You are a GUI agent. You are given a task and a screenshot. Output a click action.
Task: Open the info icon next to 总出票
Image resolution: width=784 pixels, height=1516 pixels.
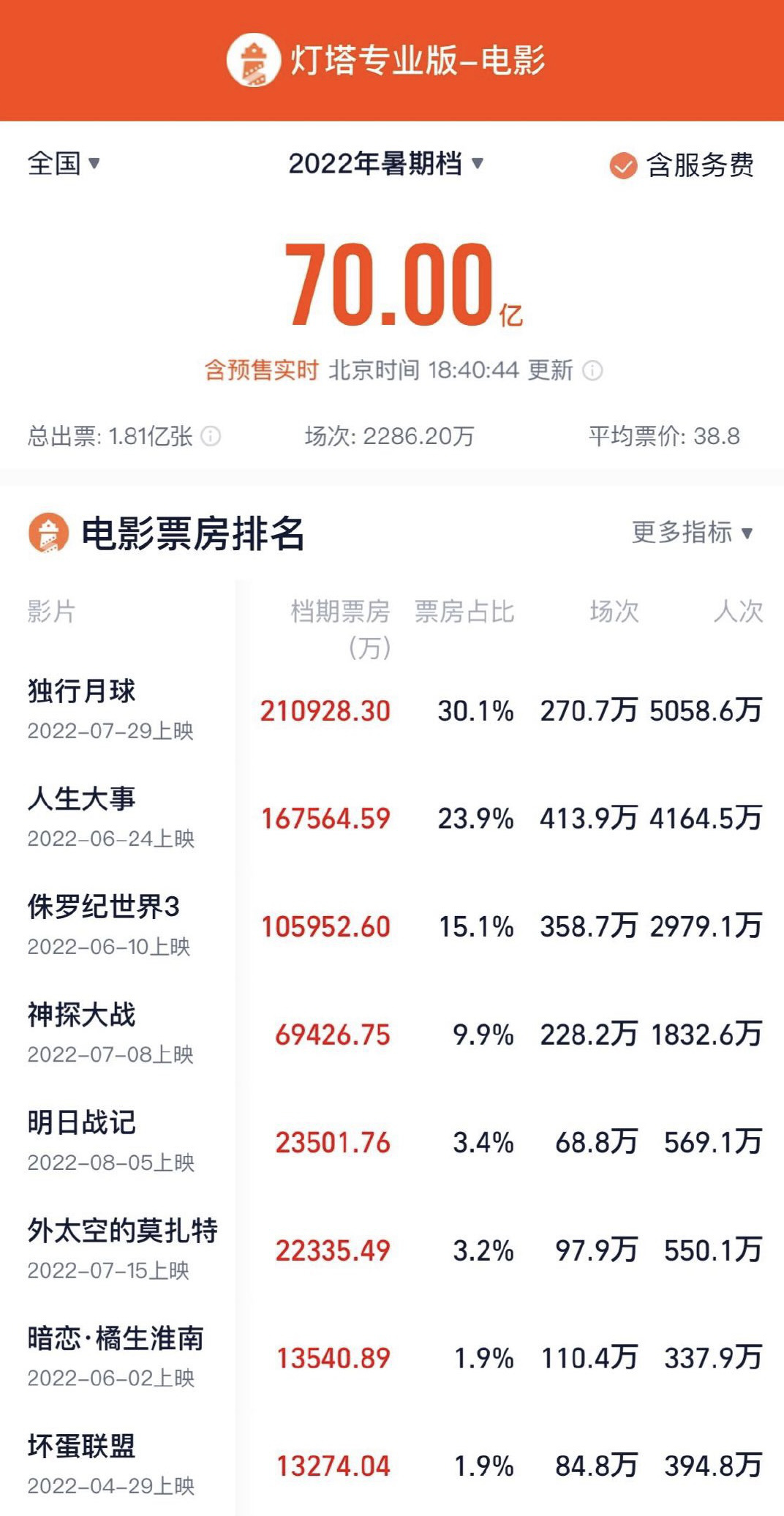(211, 437)
